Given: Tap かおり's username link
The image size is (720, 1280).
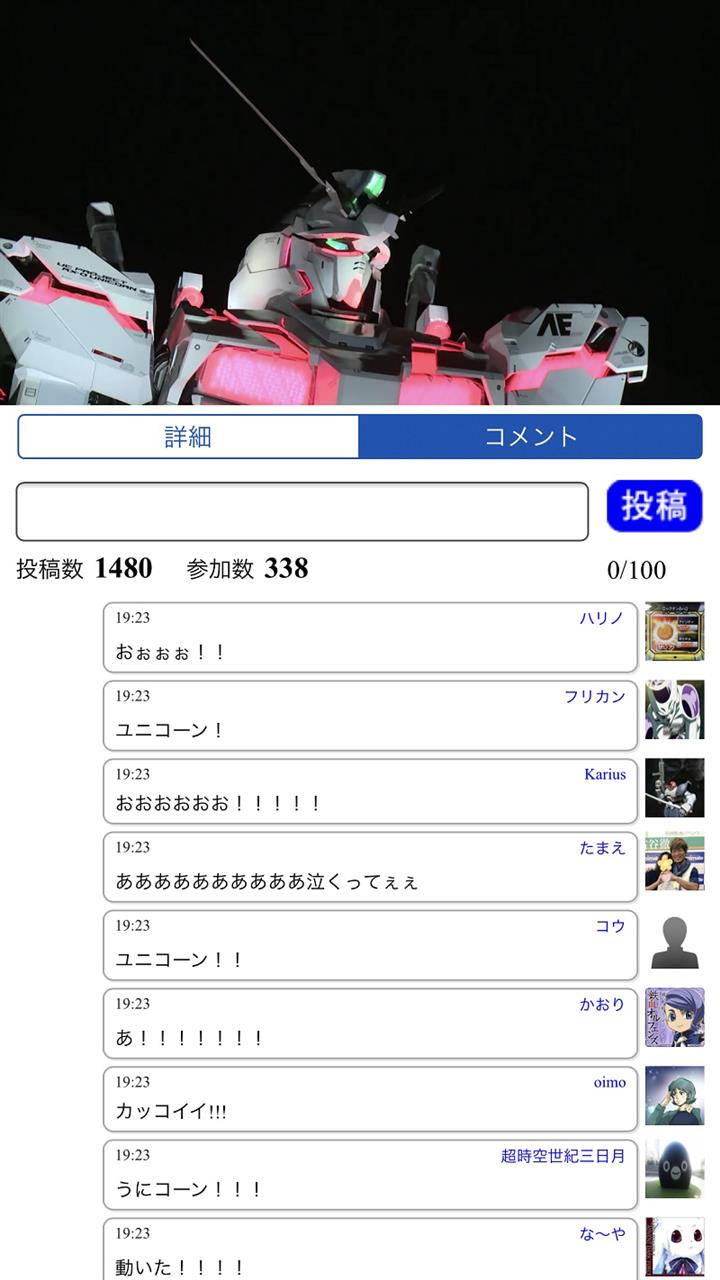Looking at the screenshot, I should (602, 1004).
